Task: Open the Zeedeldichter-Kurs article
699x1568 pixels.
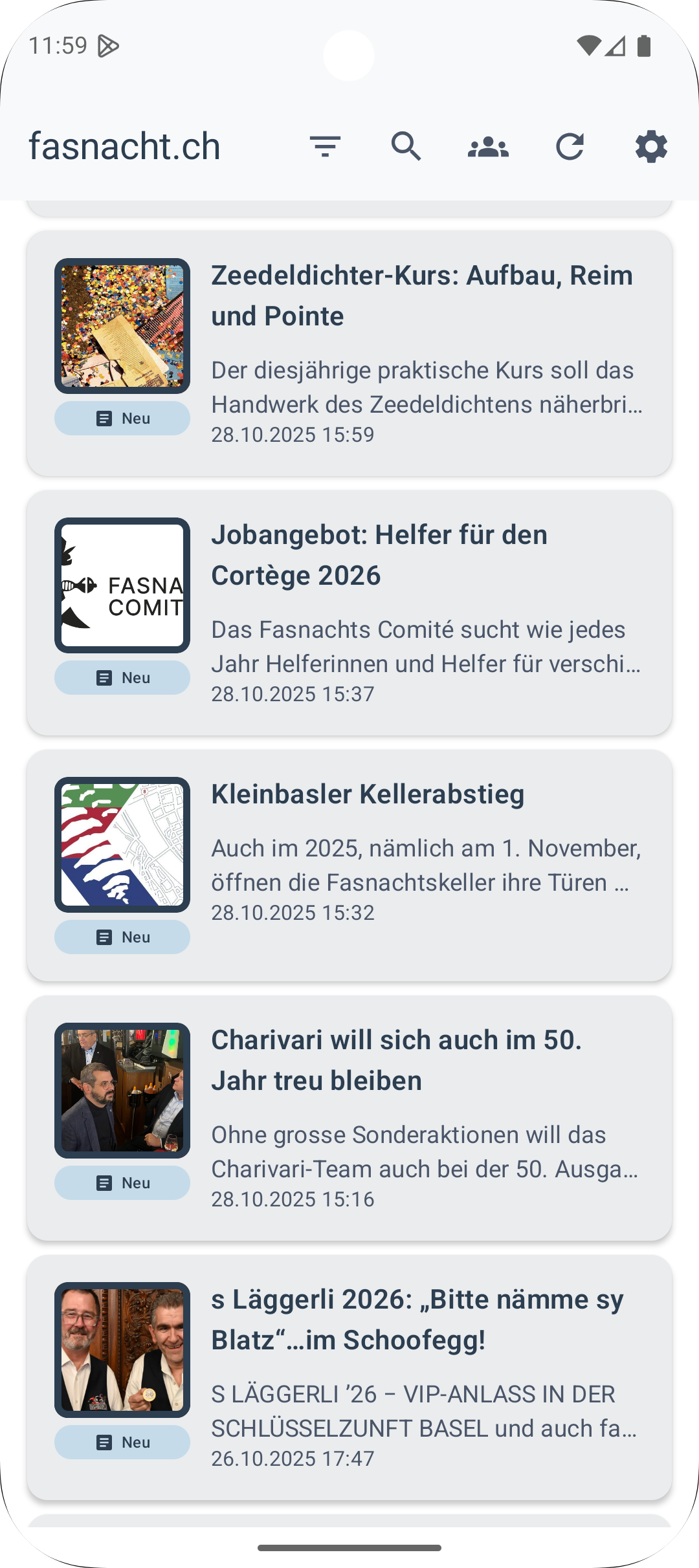Action: [422, 296]
